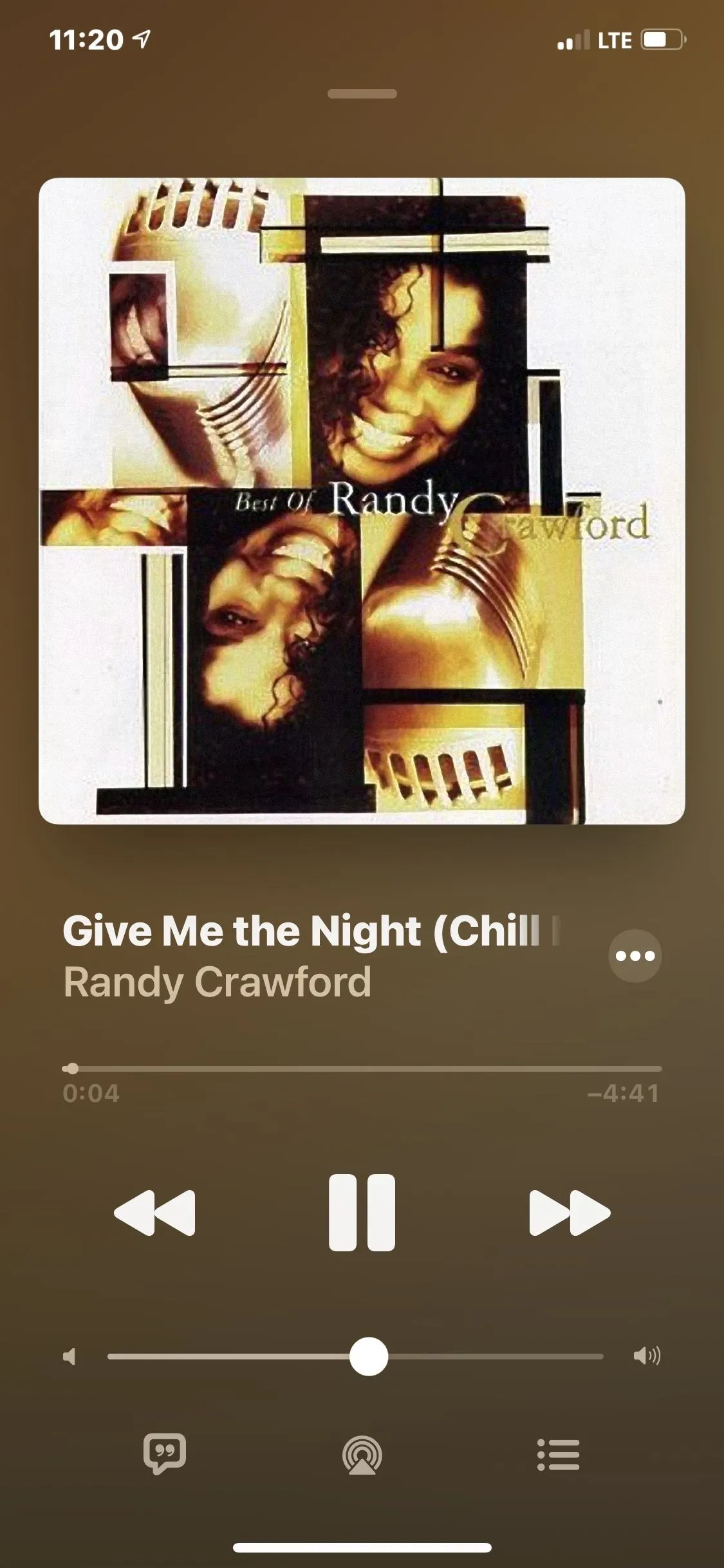Go back to the previous track

click(x=154, y=1213)
